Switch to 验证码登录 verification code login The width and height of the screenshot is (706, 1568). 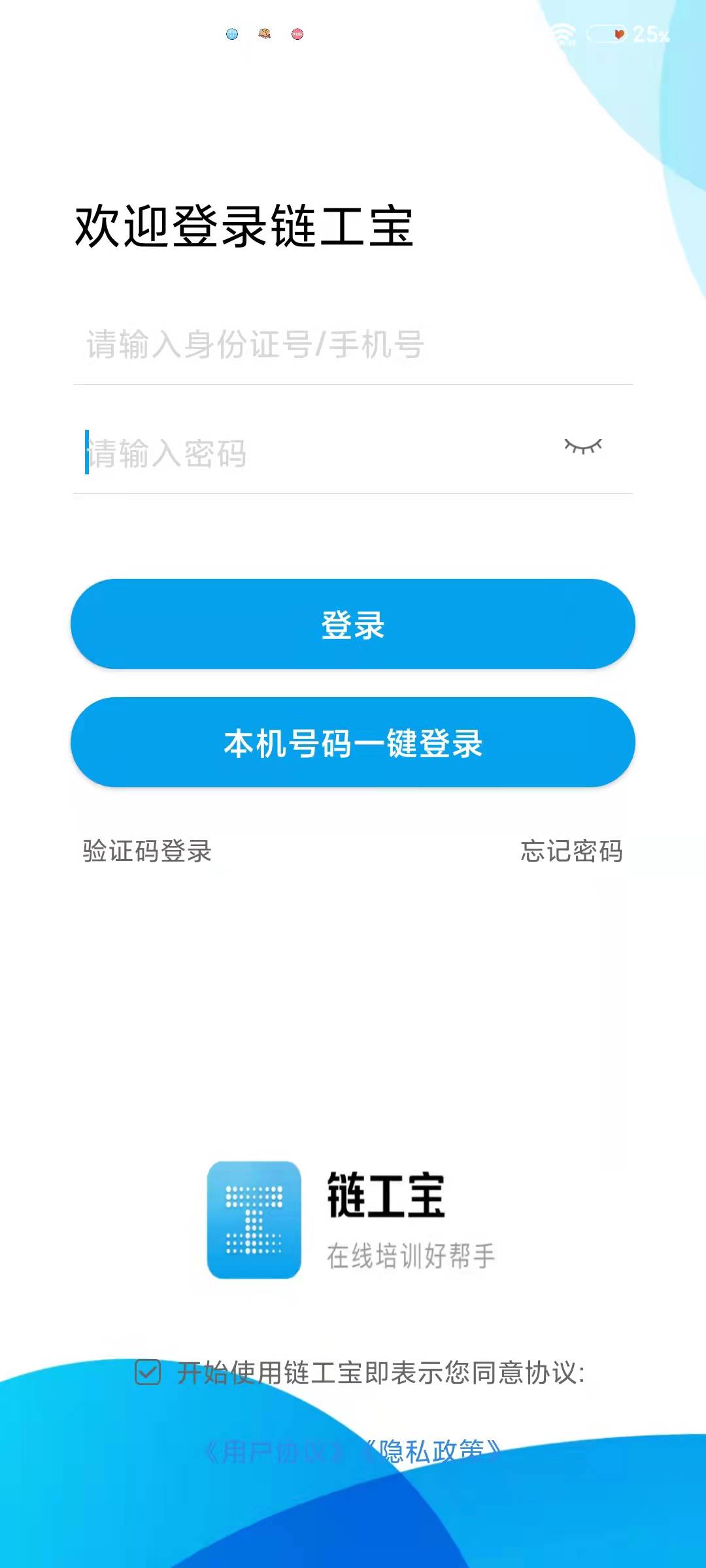tap(147, 851)
